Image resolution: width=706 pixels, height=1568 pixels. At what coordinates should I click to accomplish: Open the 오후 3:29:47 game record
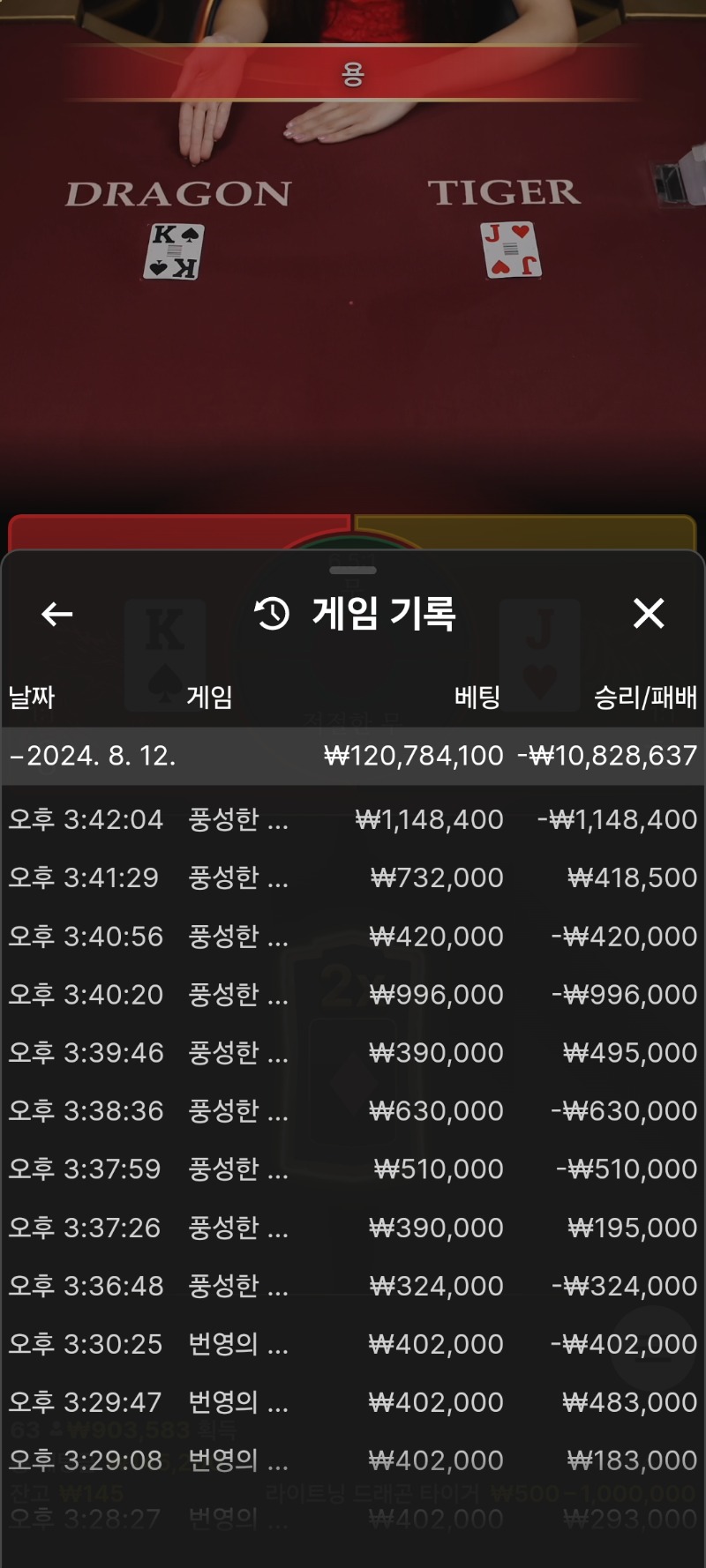point(353,1401)
